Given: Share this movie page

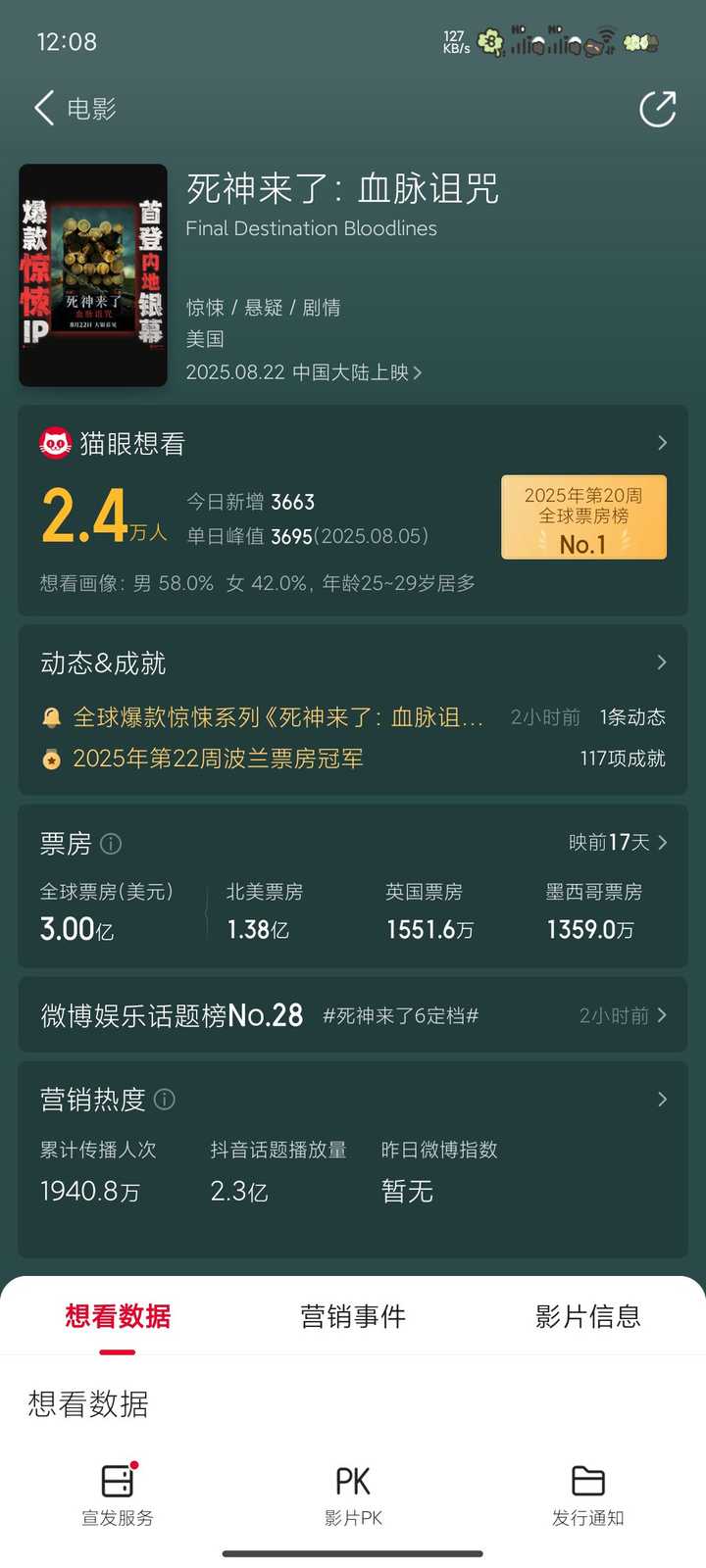Looking at the screenshot, I should [657, 109].
